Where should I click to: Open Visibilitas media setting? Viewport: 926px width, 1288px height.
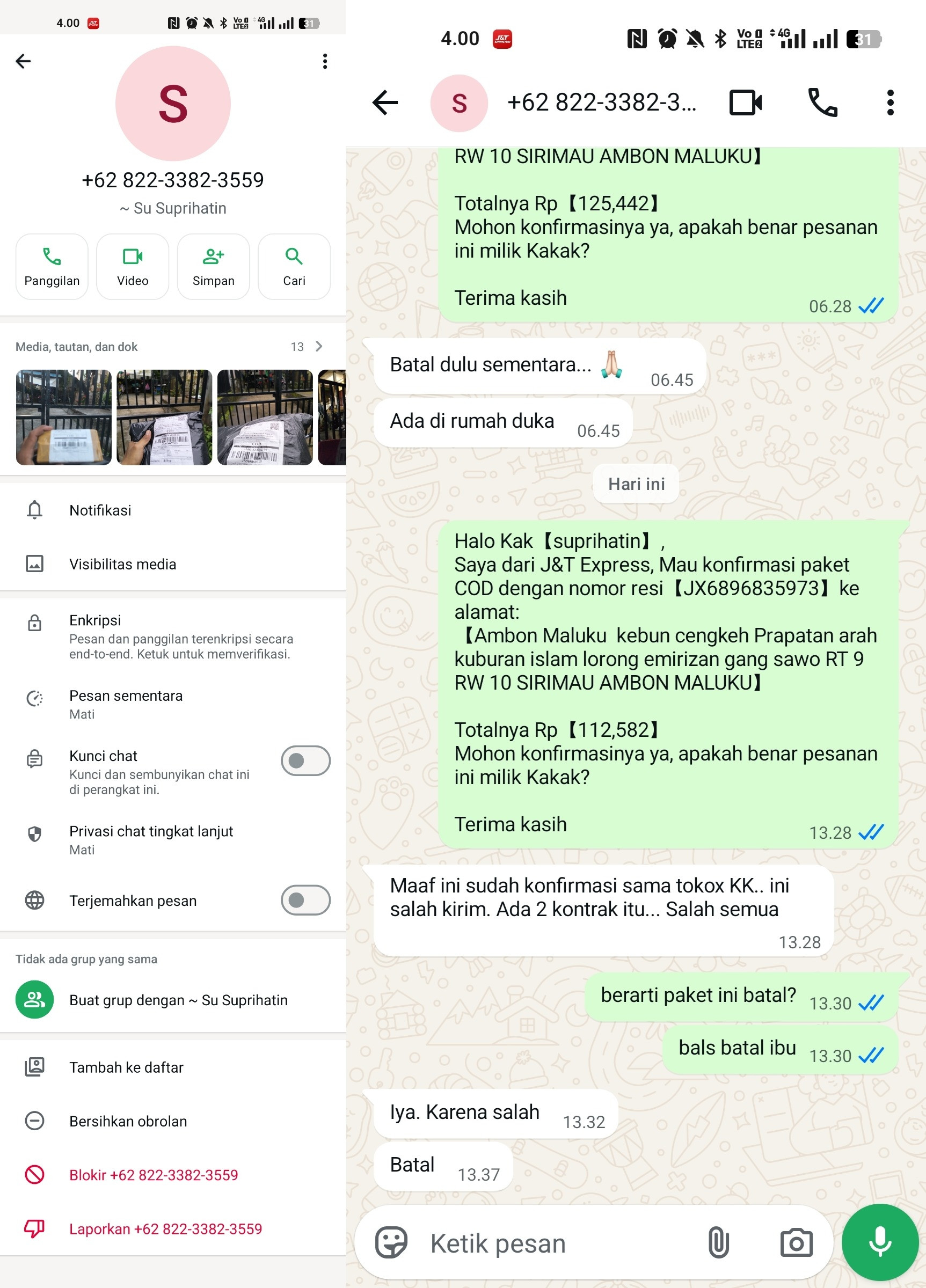(x=173, y=564)
